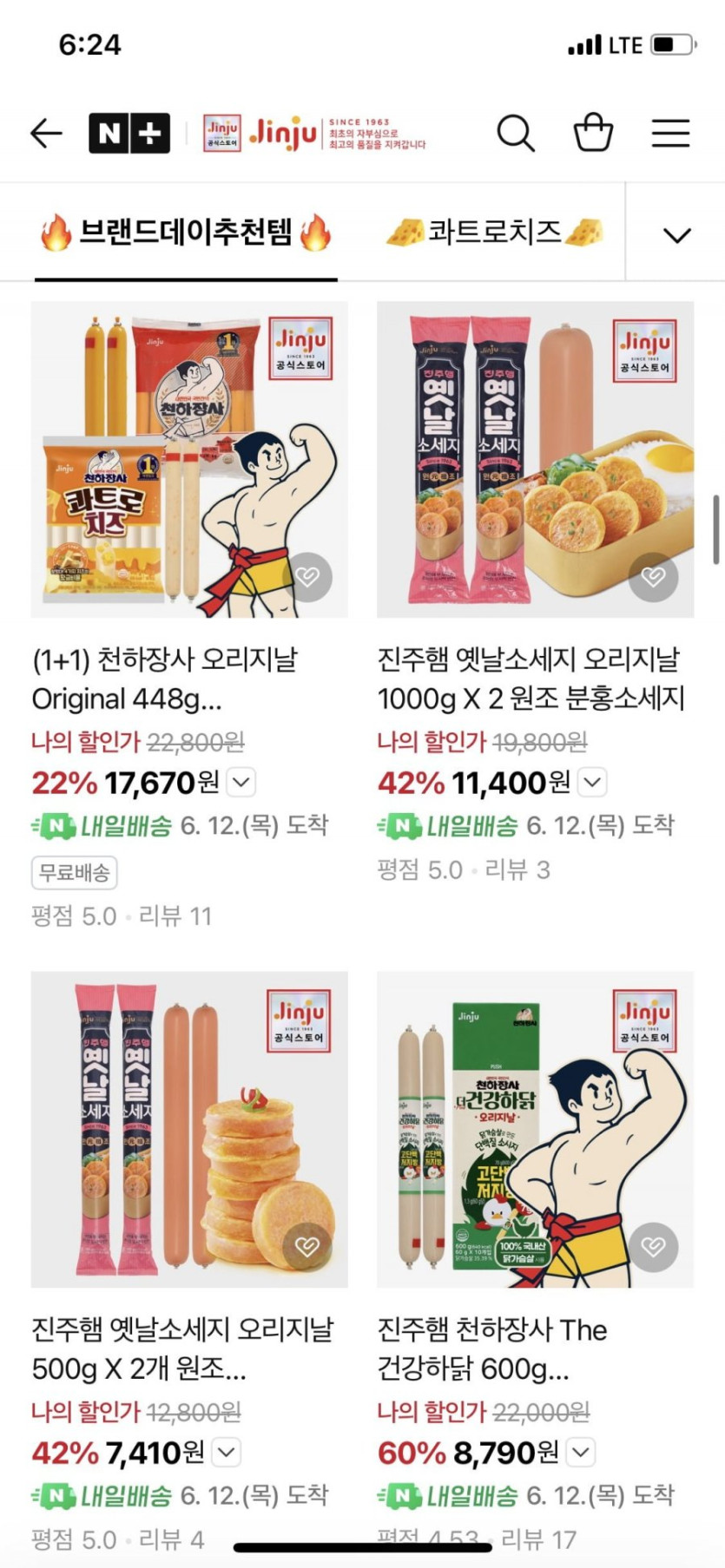Go back to previous page

[46, 134]
